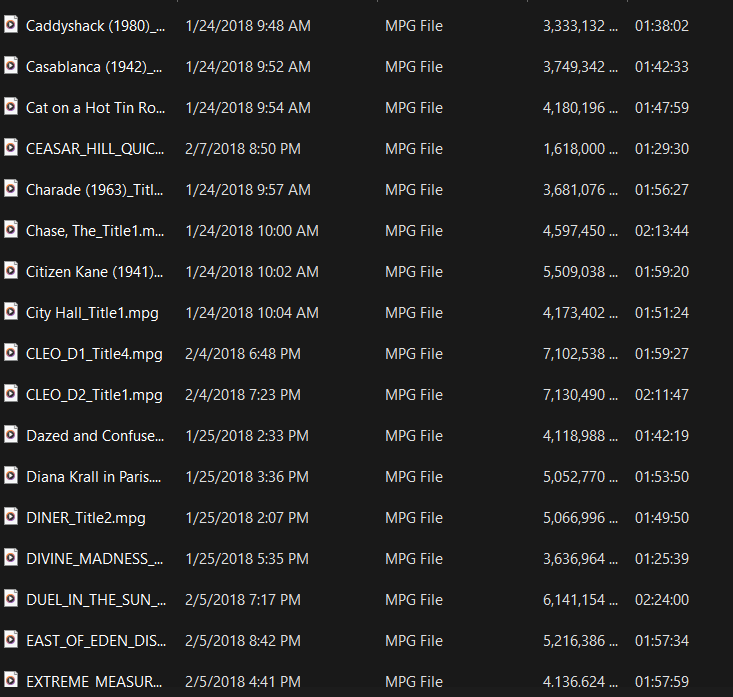Image resolution: width=733 pixels, height=697 pixels.
Task: Open the Charade (1963) file
Action: pos(95,190)
